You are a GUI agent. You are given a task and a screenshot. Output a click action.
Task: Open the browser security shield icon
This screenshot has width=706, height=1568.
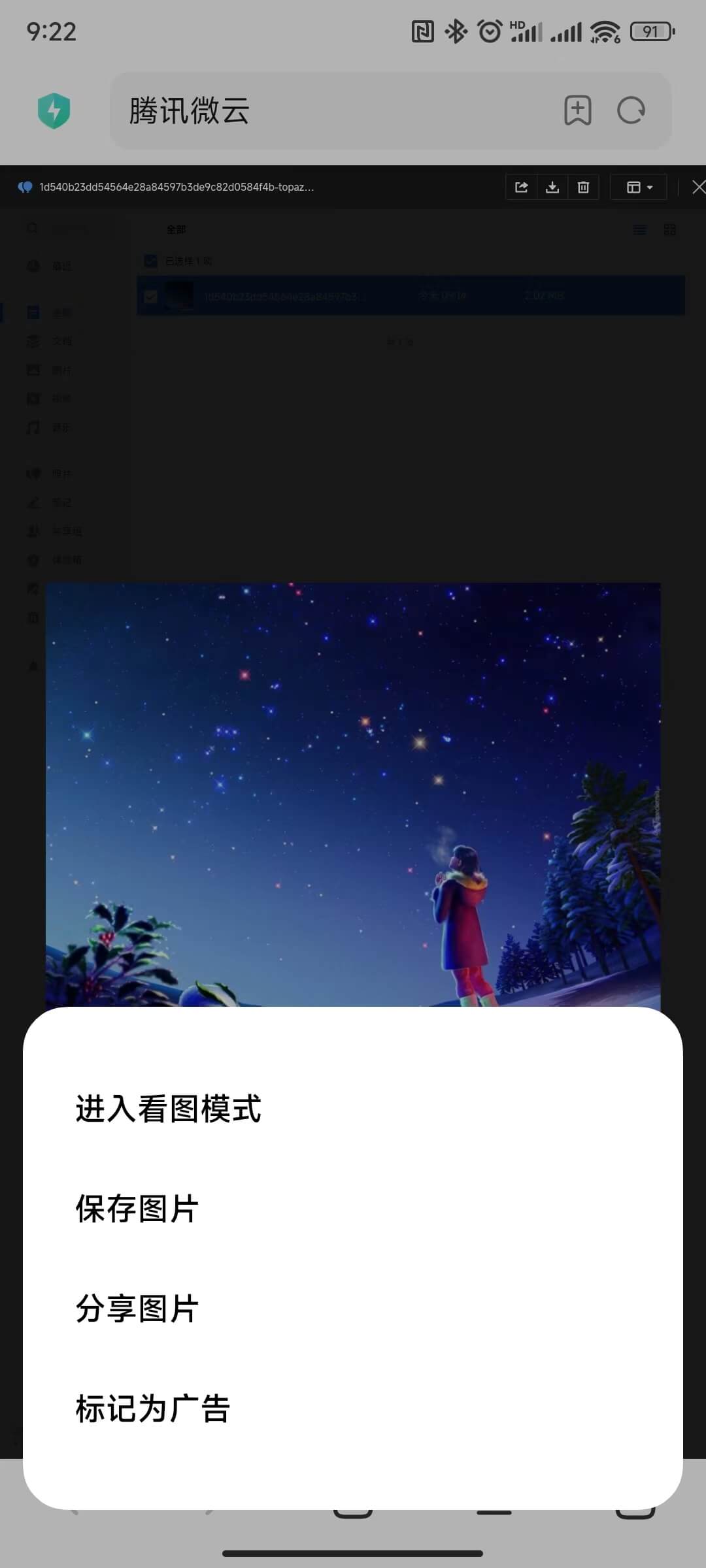(54, 110)
